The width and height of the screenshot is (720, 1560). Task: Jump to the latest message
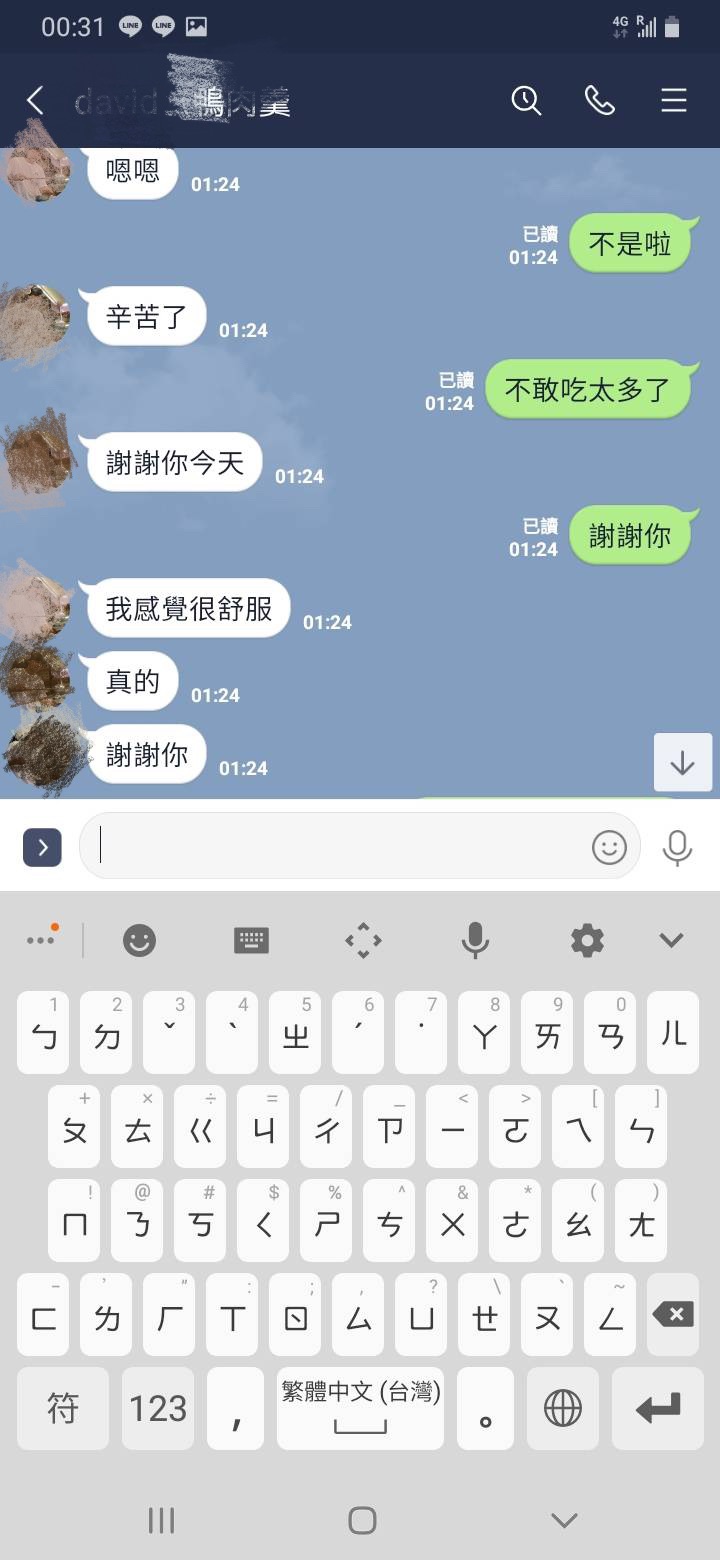tap(683, 763)
